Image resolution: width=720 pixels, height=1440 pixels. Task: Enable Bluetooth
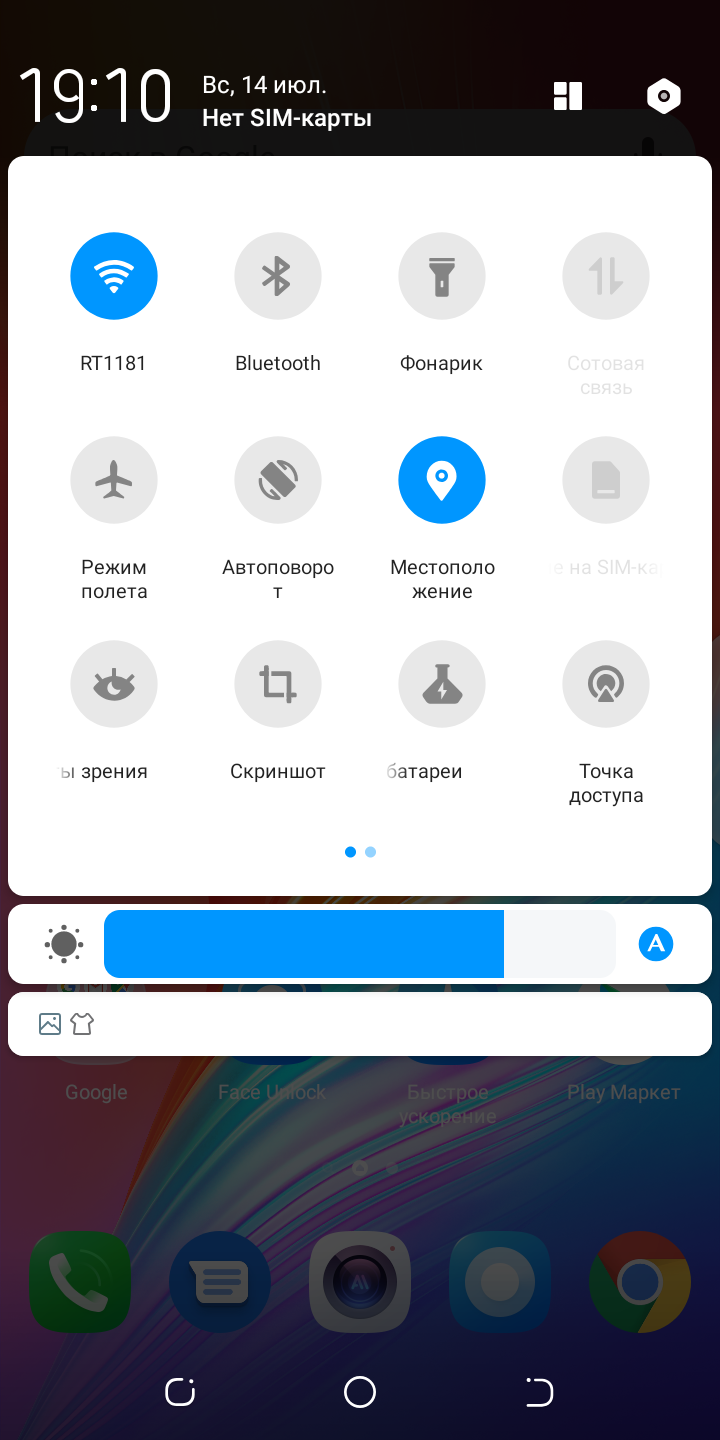pos(278,276)
